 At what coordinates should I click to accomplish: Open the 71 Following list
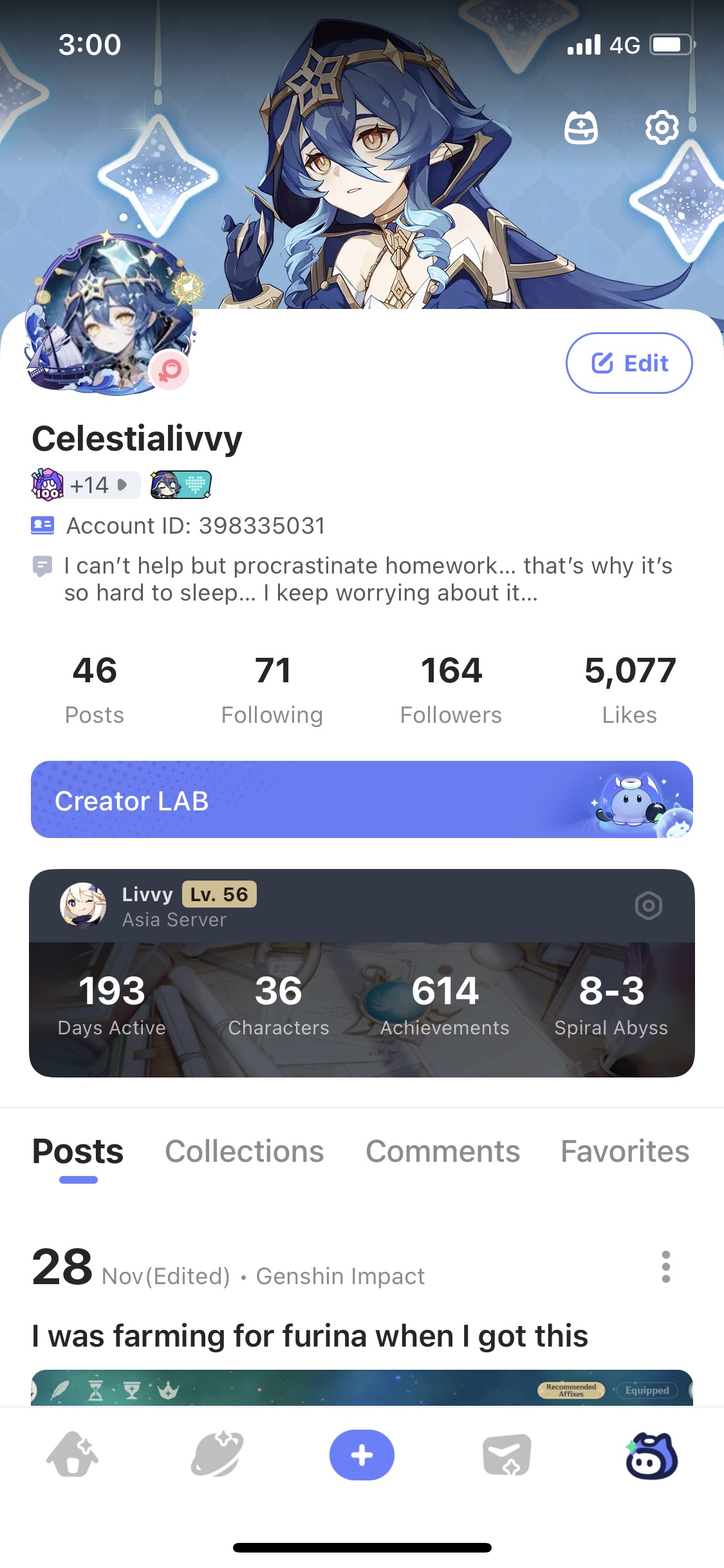[272, 689]
